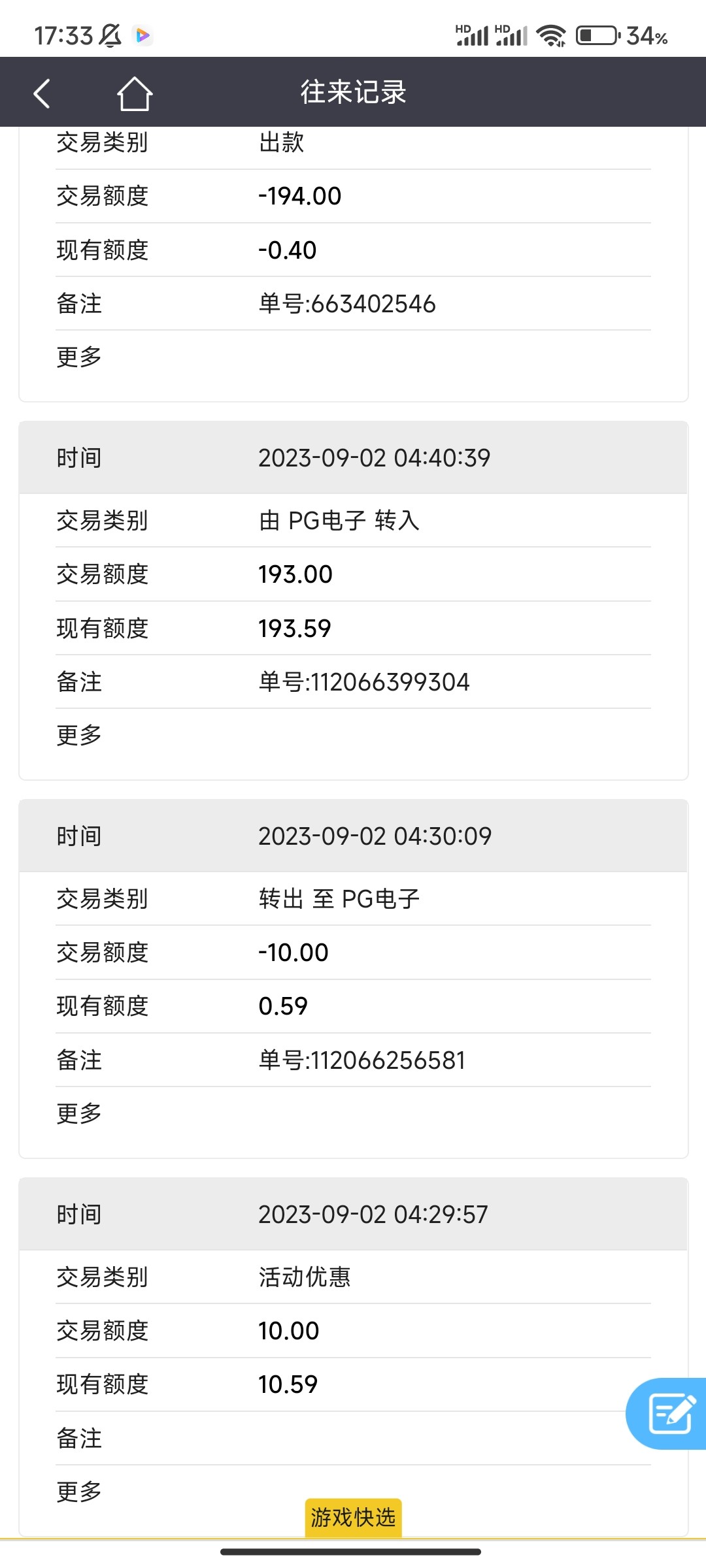The image size is (706, 1568).
Task: Expand 更多 for order 112066256581
Action: [79, 1113]
